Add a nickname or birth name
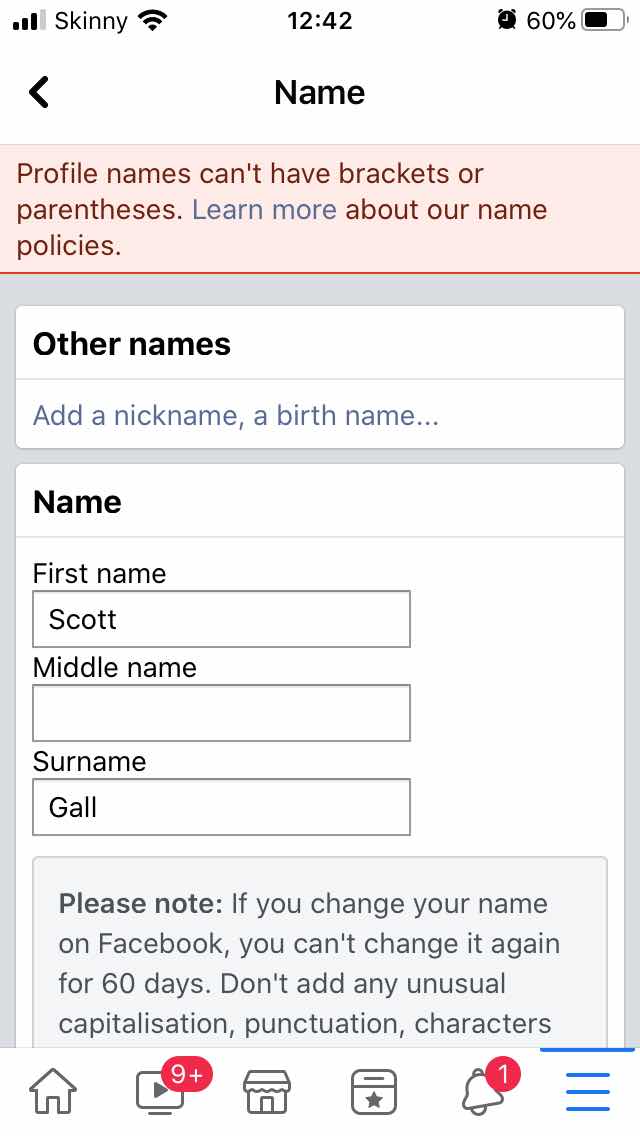This screenshot has height=1136, width=640. (236, 416)
